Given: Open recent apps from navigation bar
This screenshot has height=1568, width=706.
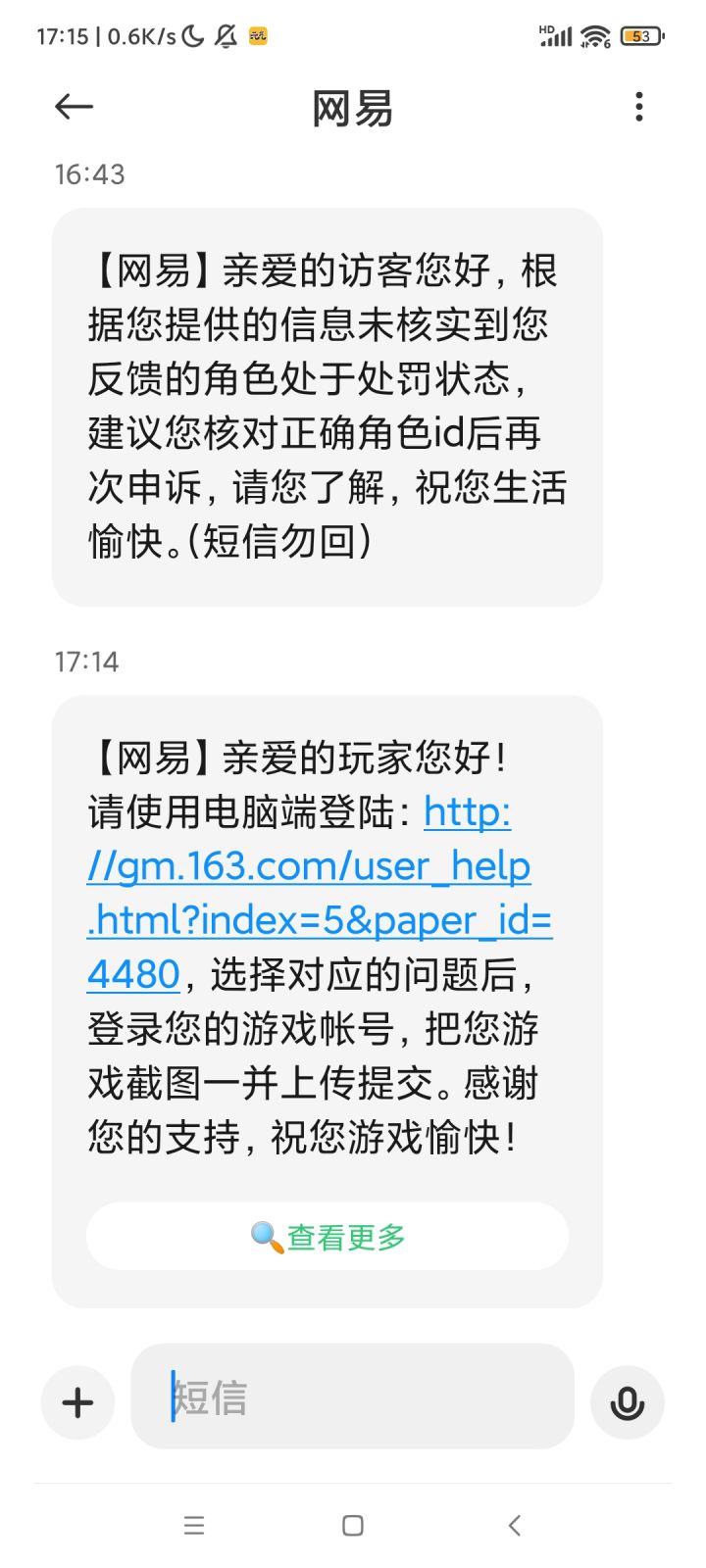Looking at the screenshot, I should pos(194,1525).
